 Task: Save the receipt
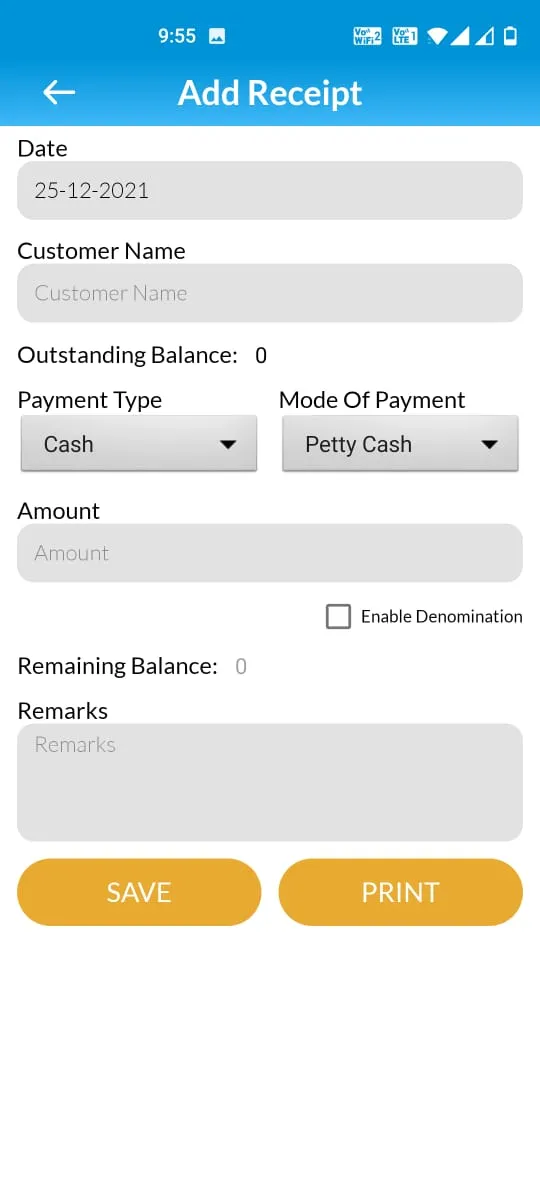(x=139, y=892)
